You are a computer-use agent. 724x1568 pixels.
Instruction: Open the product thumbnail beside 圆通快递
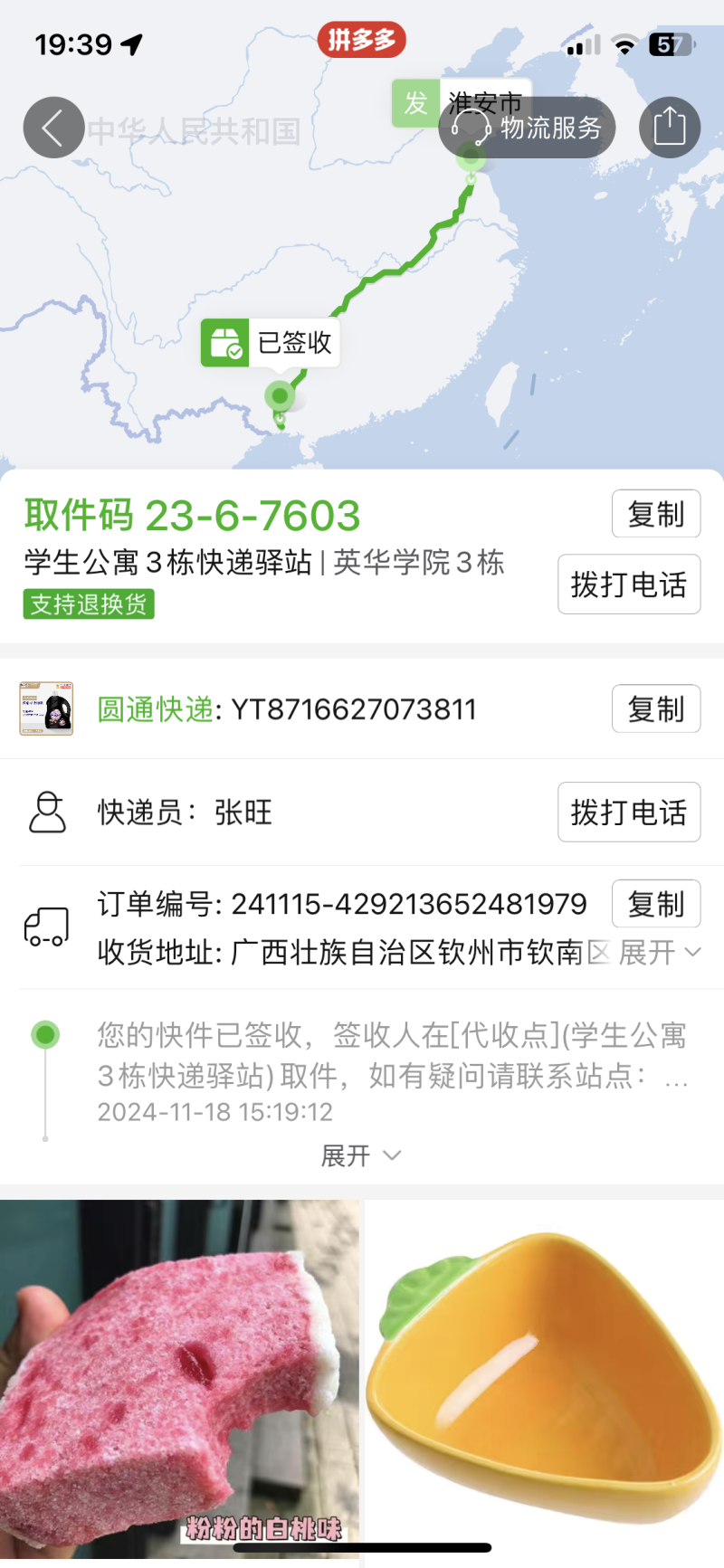tap(46, 709)
